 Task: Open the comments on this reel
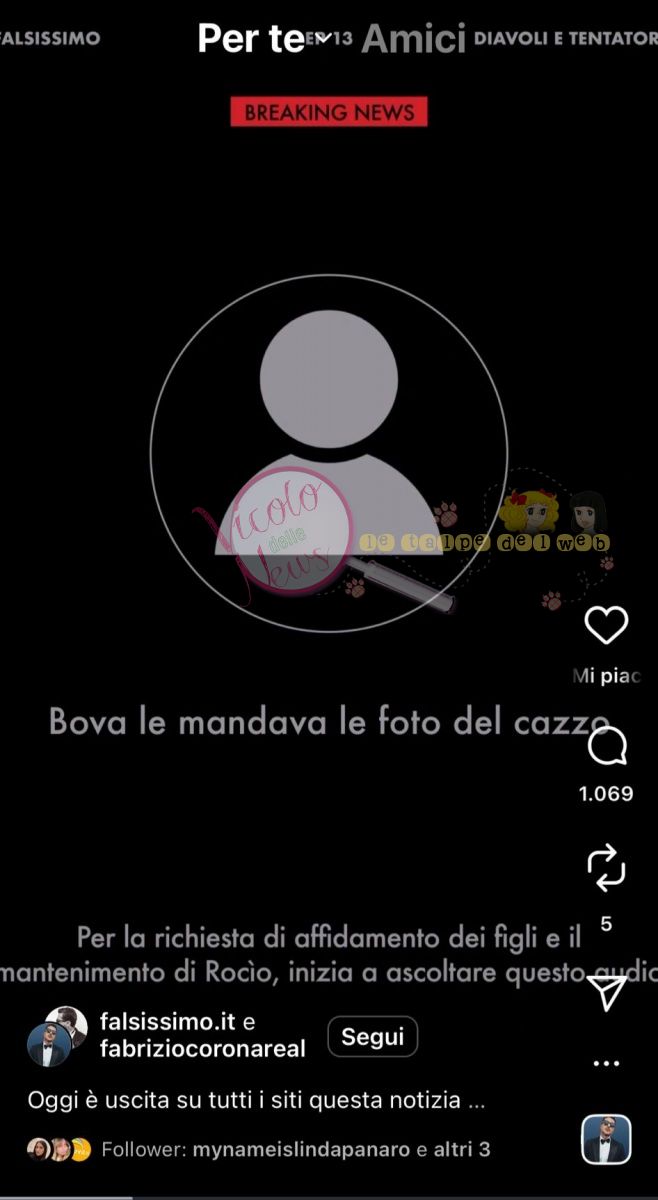(606, 747)
